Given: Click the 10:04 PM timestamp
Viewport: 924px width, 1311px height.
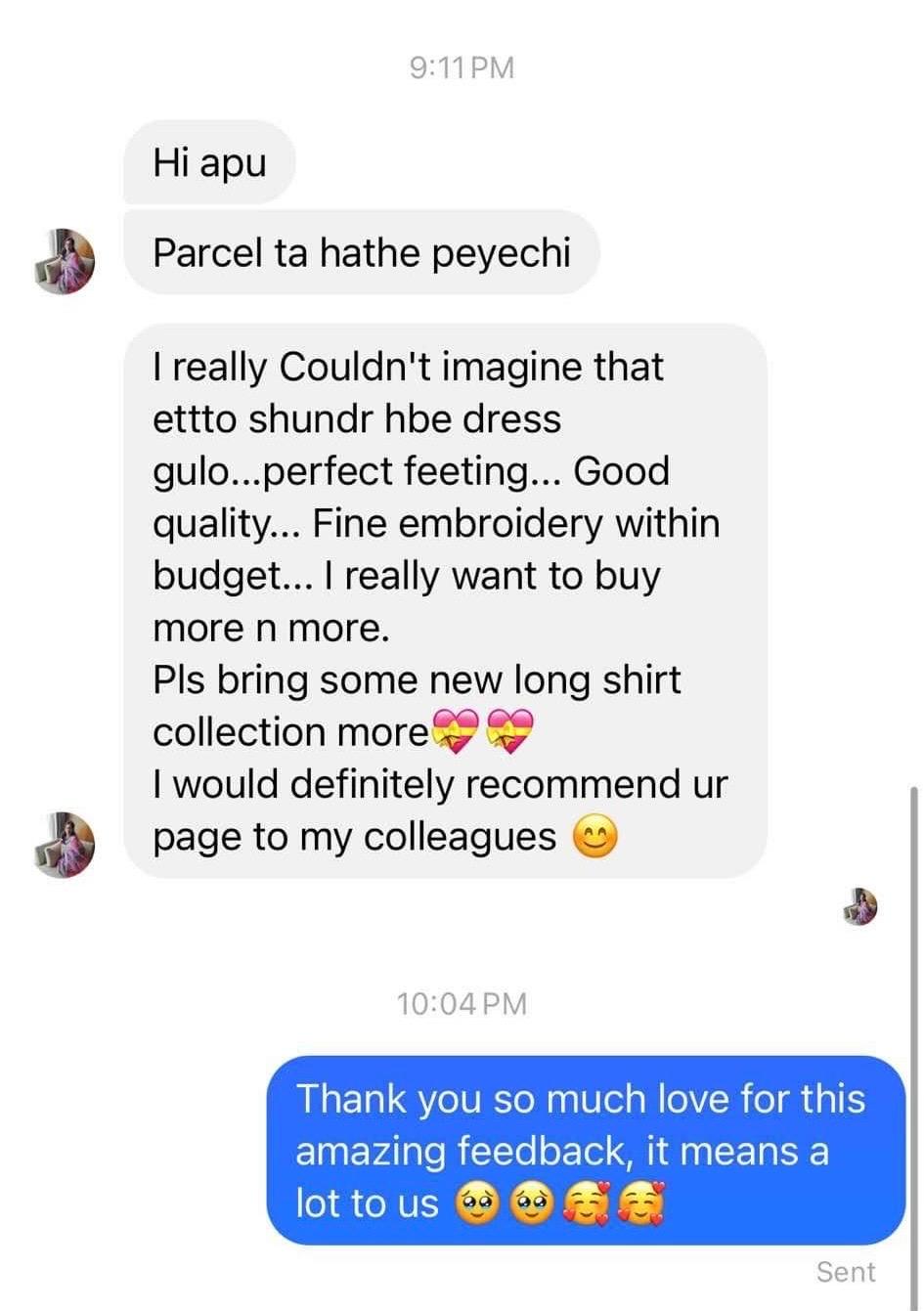Looking at the screenshot, I should tap(462, 1003).
